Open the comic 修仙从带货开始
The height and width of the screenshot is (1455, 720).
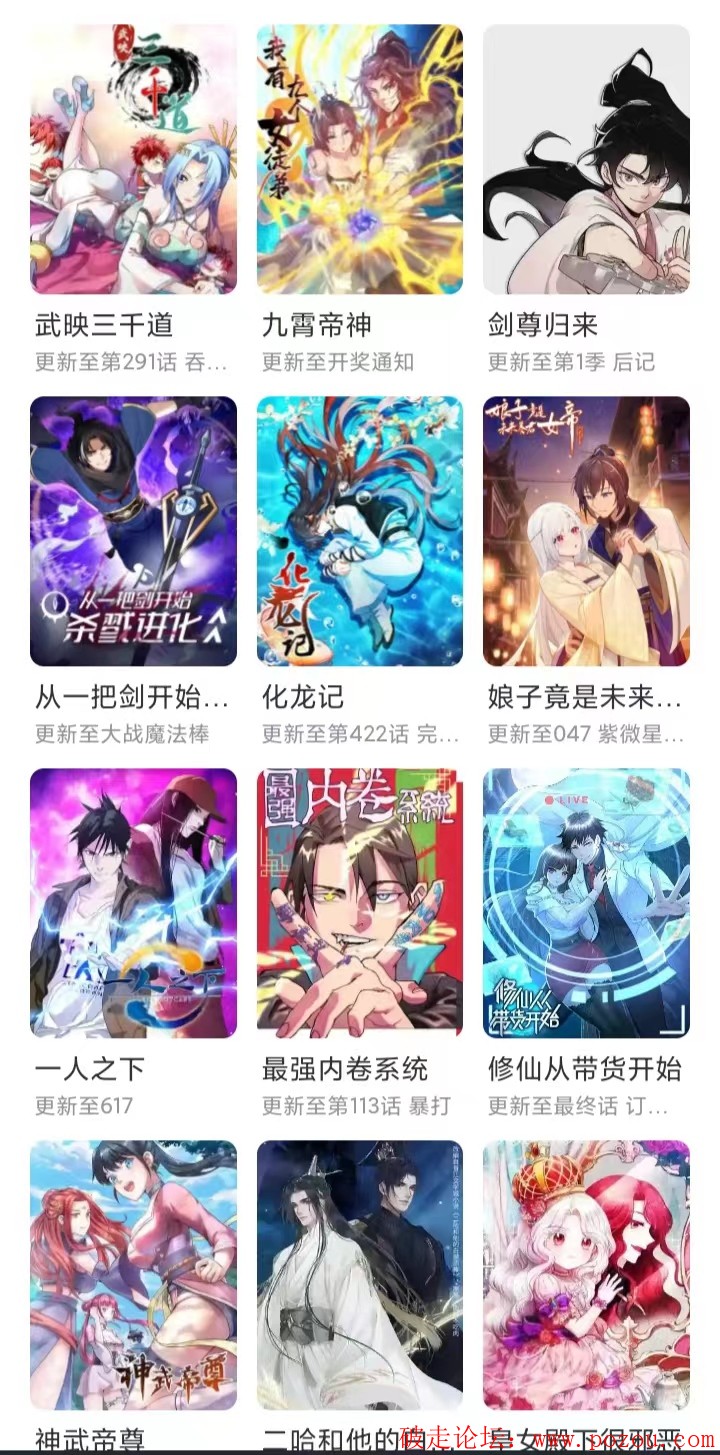pos(586,903)
